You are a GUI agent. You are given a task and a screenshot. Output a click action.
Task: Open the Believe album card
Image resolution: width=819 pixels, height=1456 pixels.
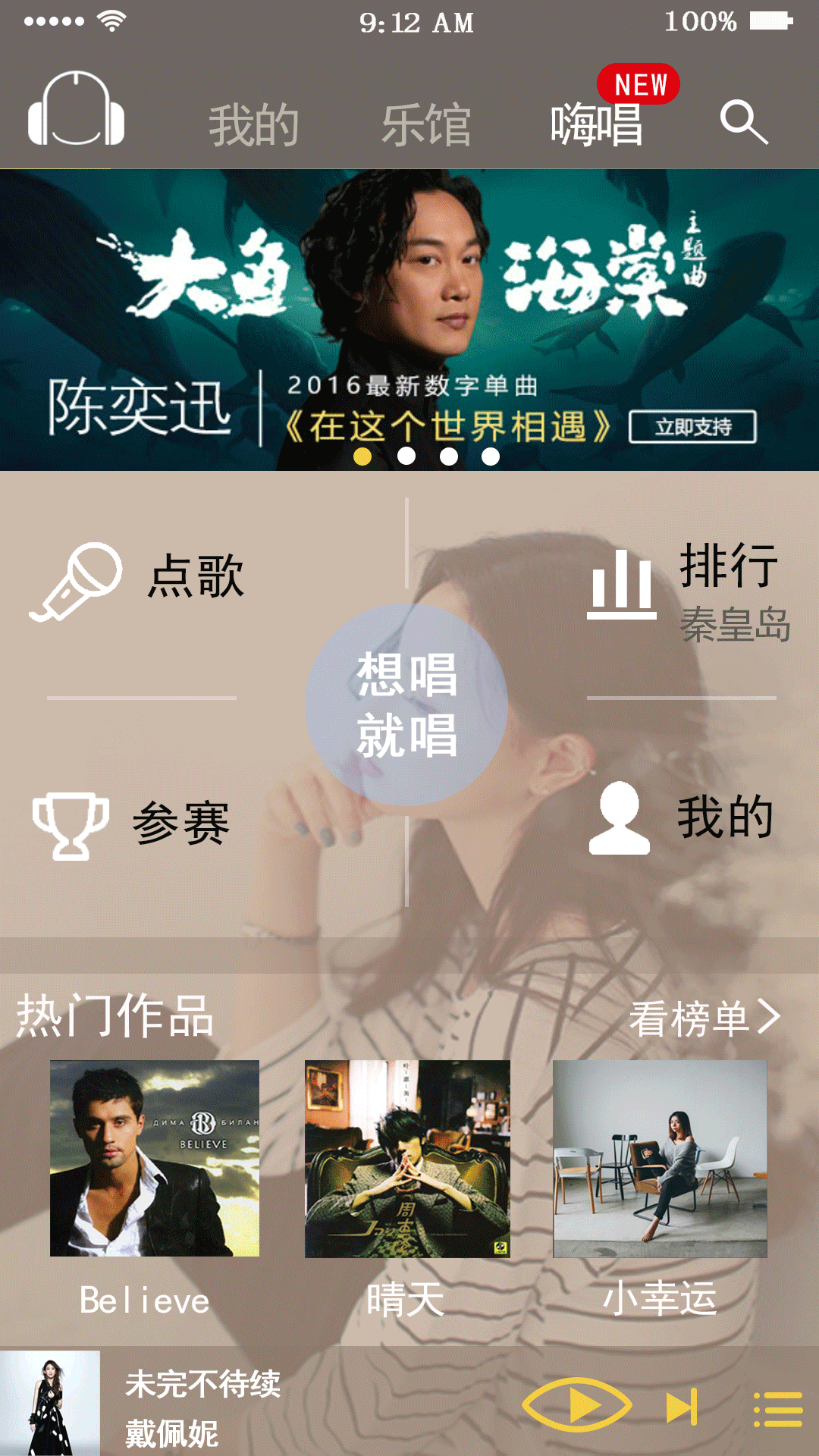coord(155,1159)
